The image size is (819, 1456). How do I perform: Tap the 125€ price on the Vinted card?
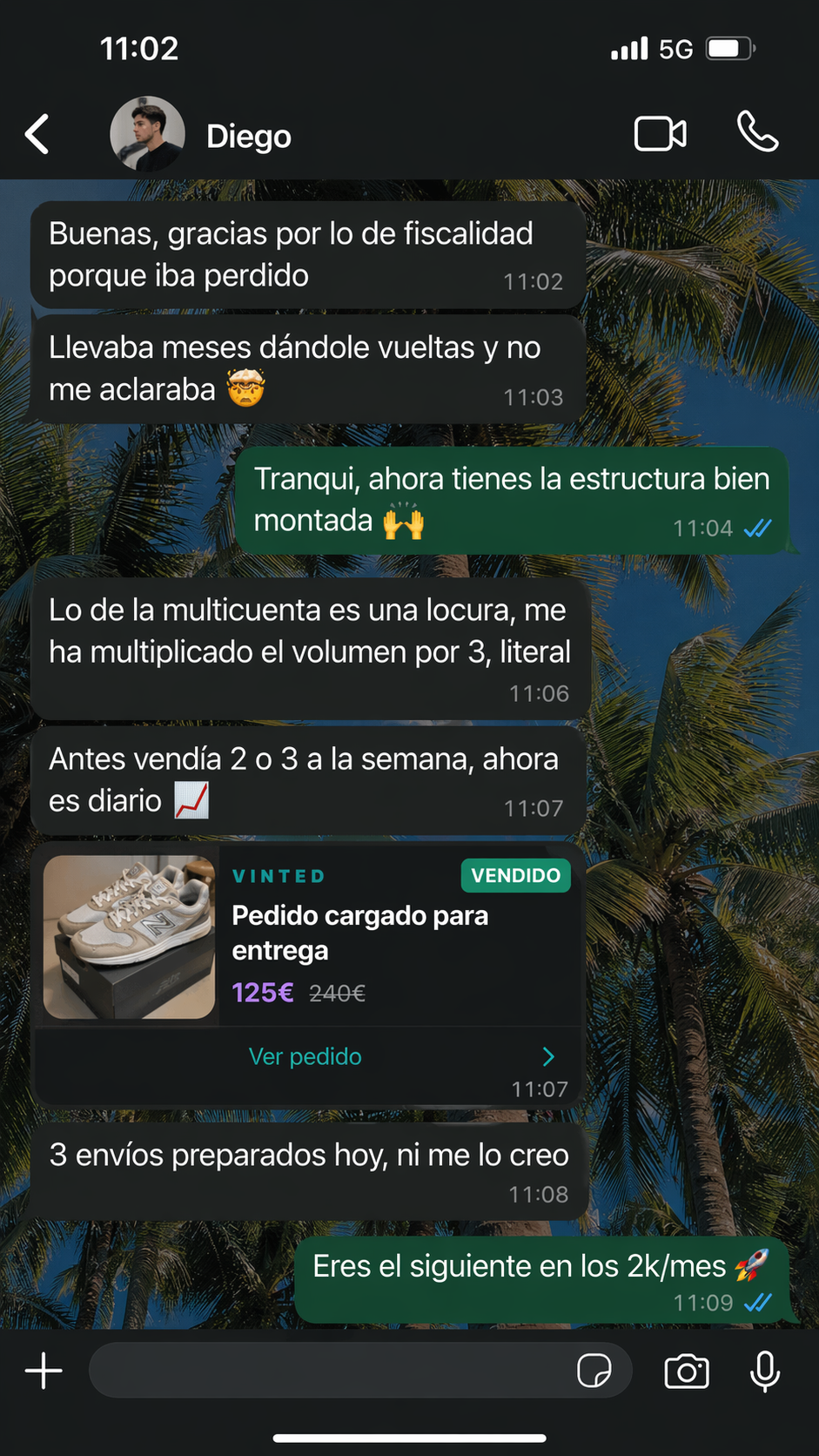click(261, 992)
